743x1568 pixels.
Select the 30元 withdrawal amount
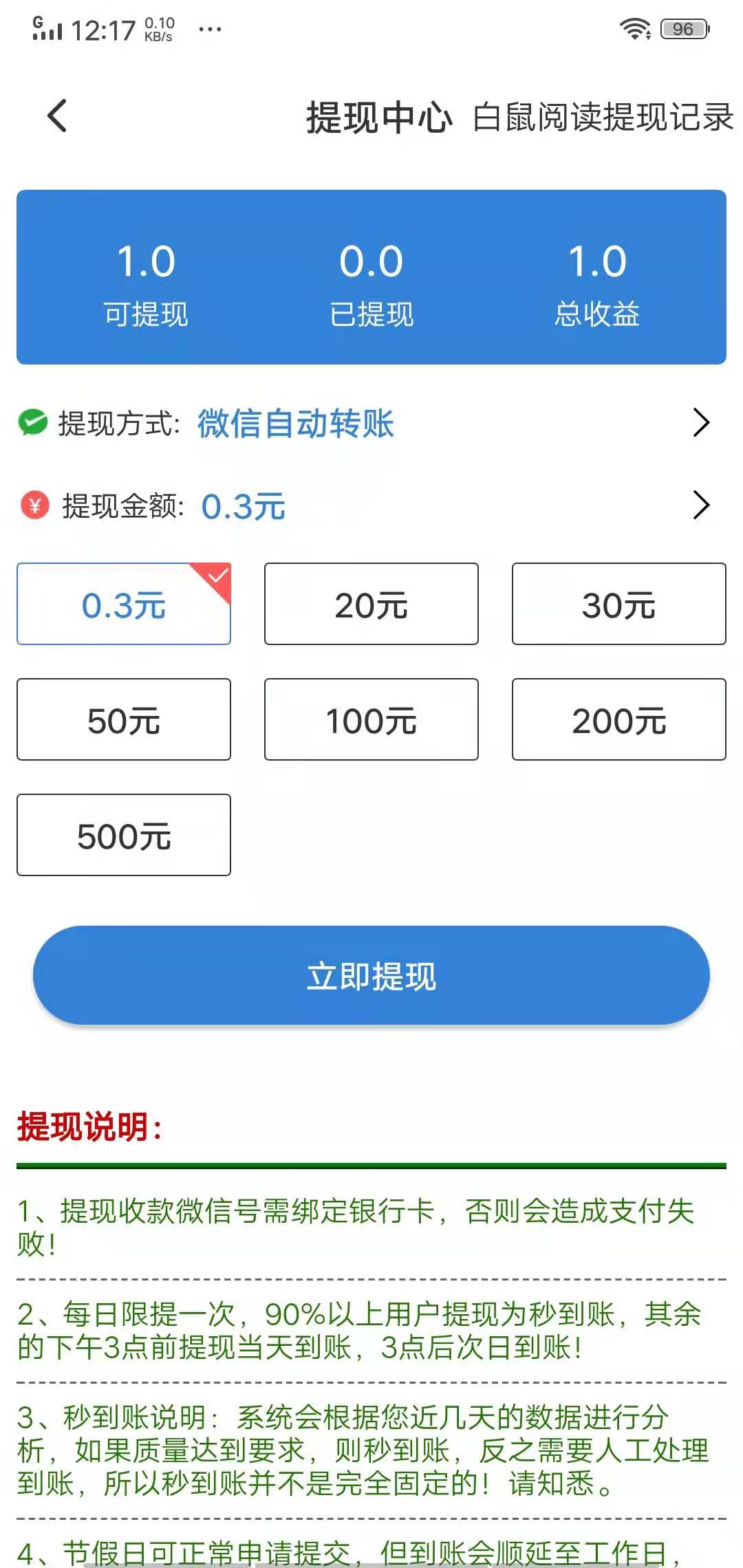click(x=618, y=604)
